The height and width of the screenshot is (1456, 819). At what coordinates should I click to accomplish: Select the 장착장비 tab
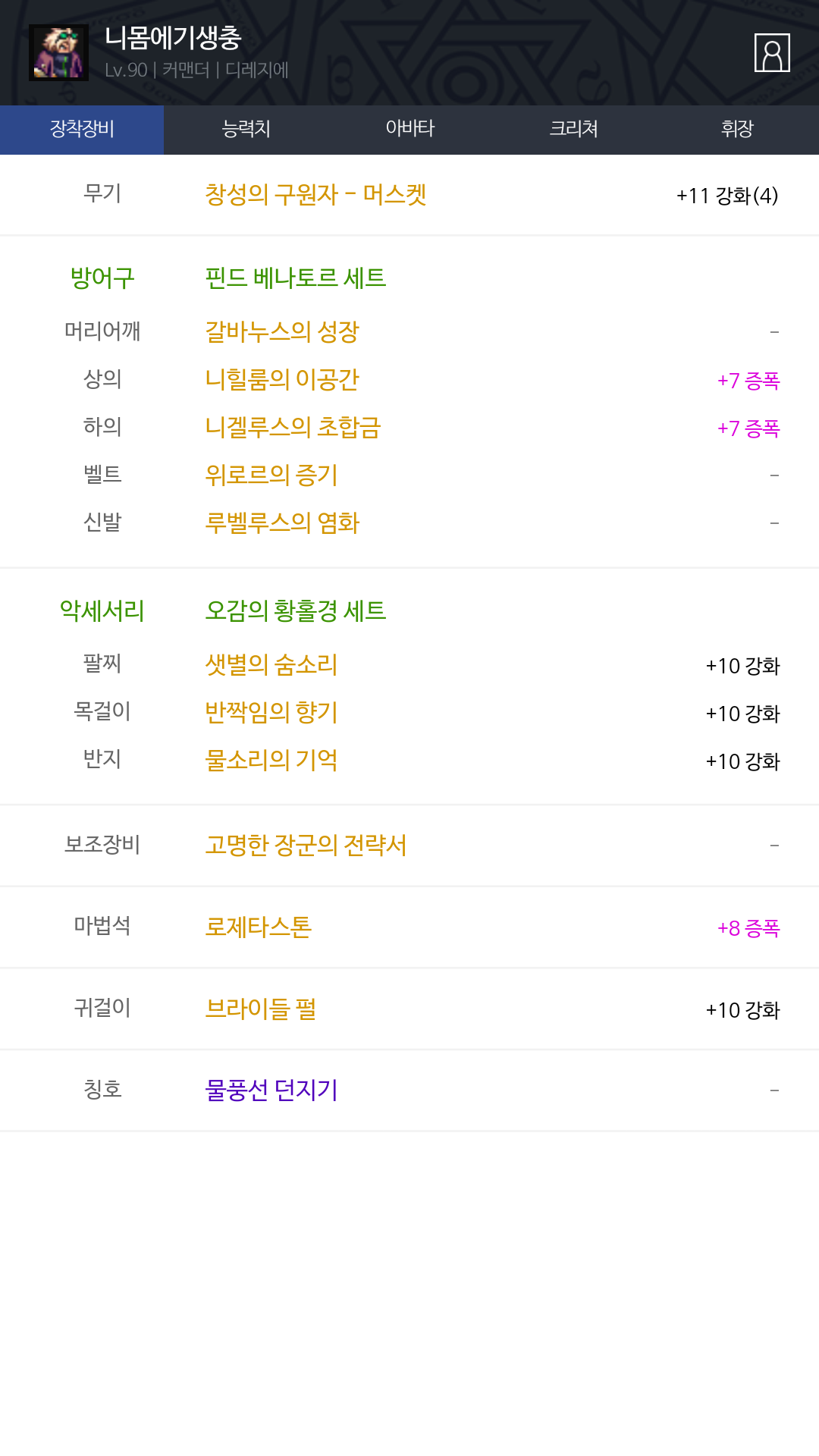(x=82, y=130)
